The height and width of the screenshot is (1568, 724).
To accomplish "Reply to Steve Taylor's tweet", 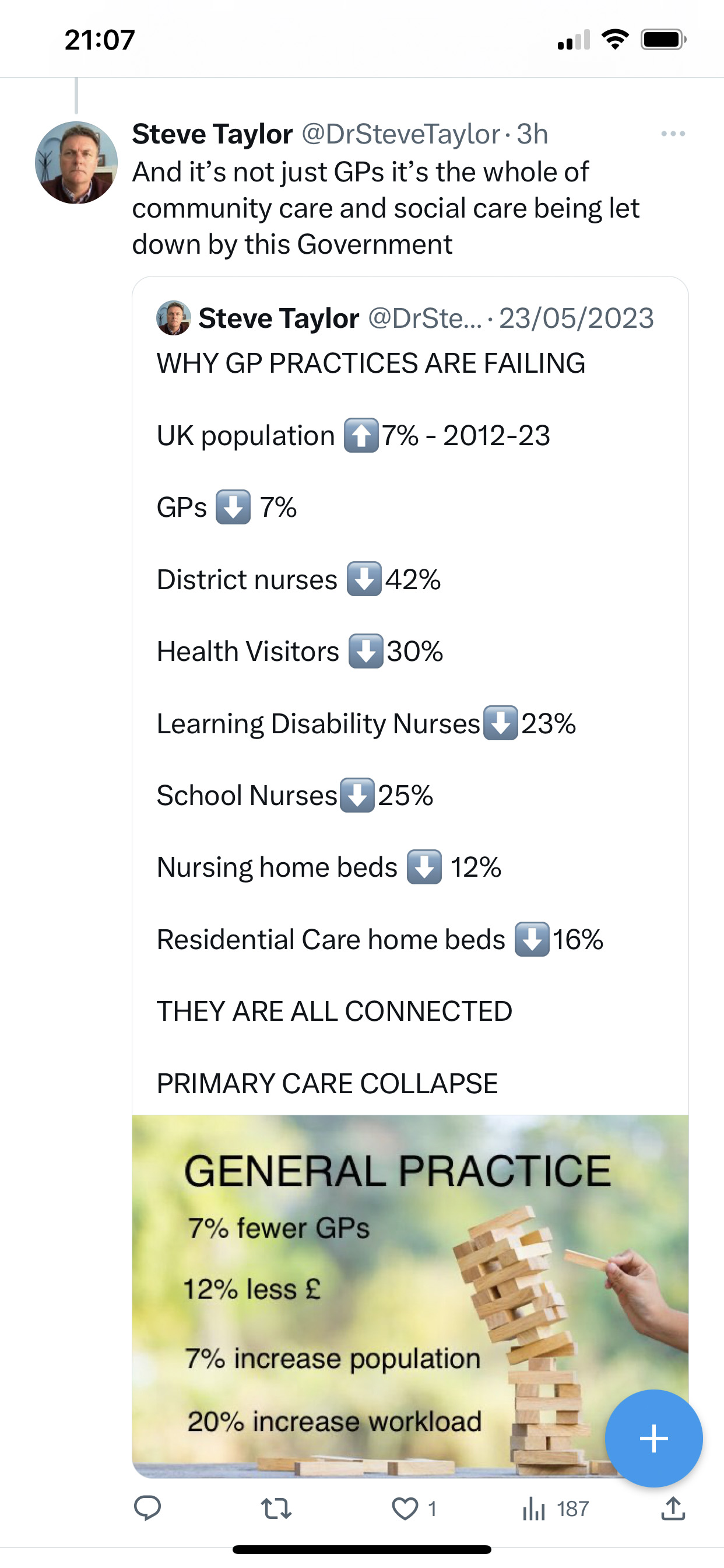I will [x=147, y=1508].
